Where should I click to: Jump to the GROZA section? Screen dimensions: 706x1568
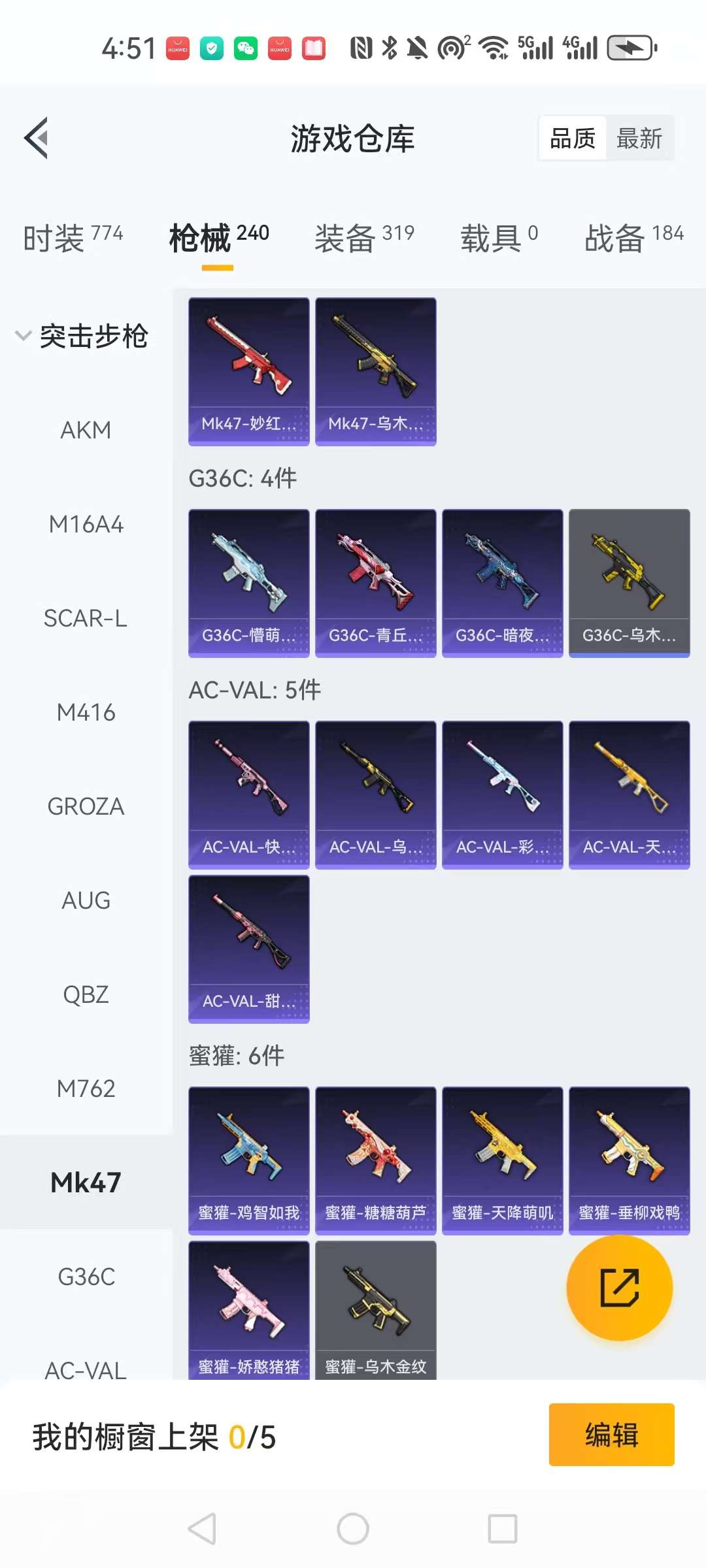[x=86, y=807]
